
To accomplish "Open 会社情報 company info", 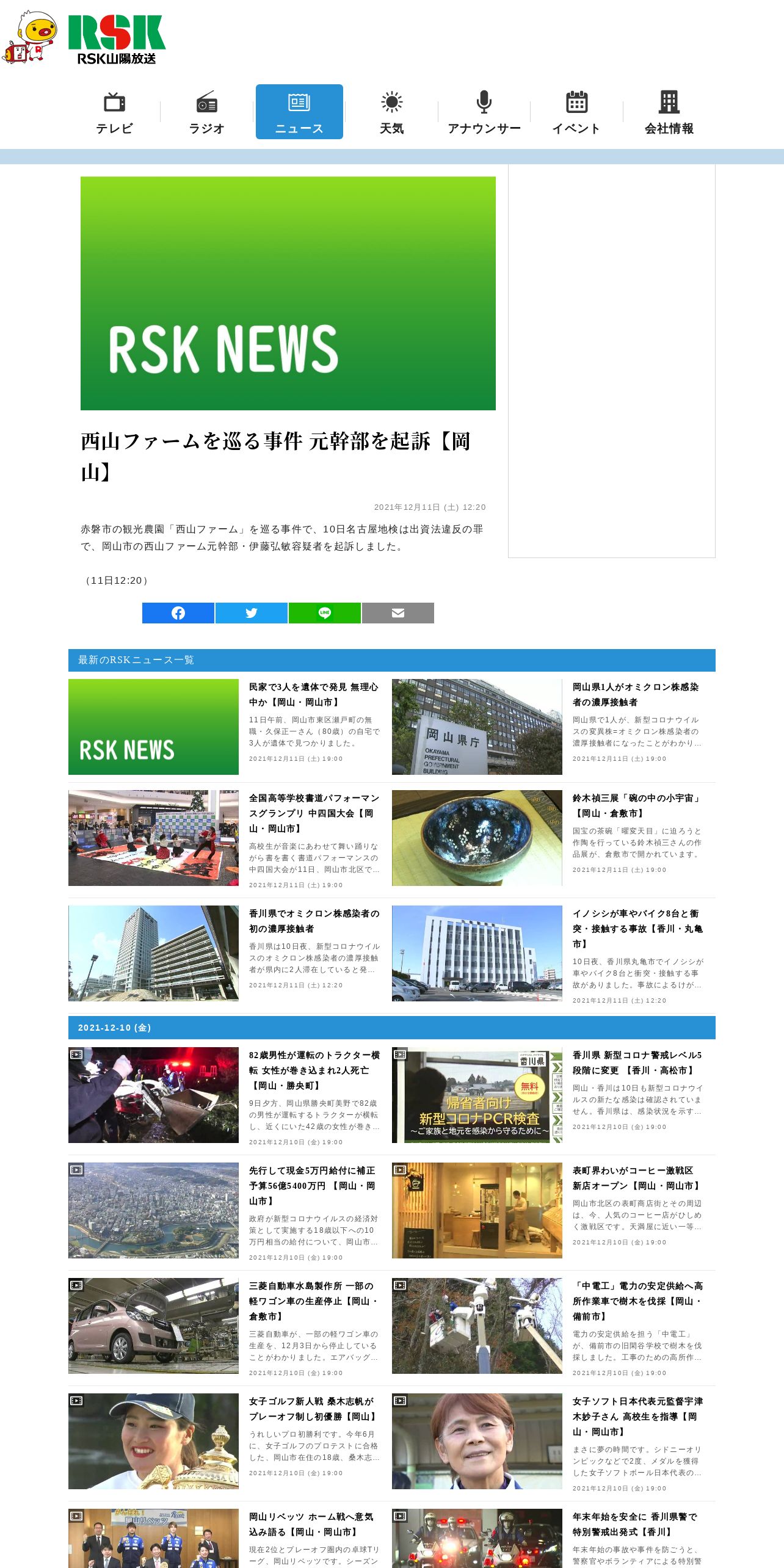I will (x=669, y=112).
